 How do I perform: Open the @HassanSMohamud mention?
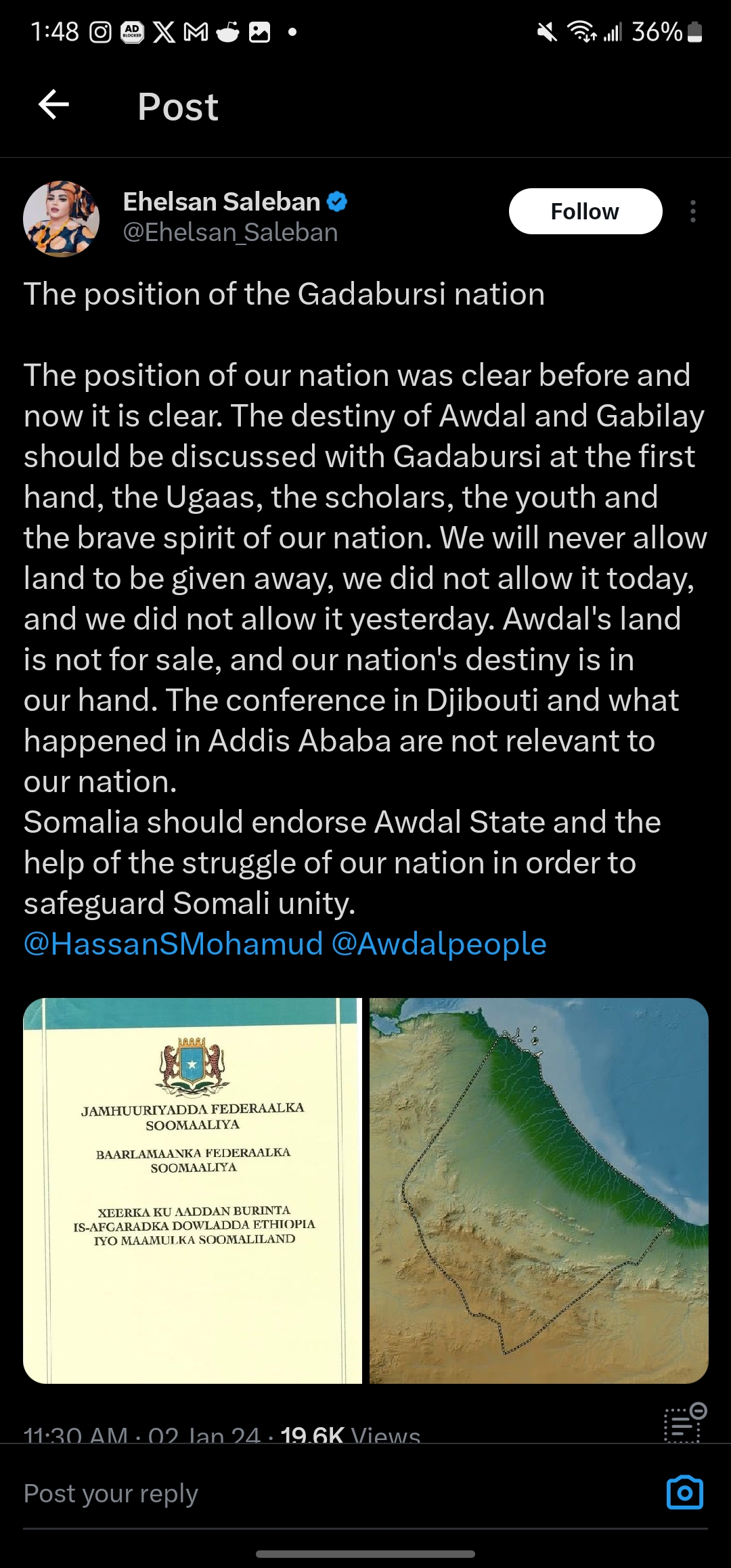click(173, 944)
